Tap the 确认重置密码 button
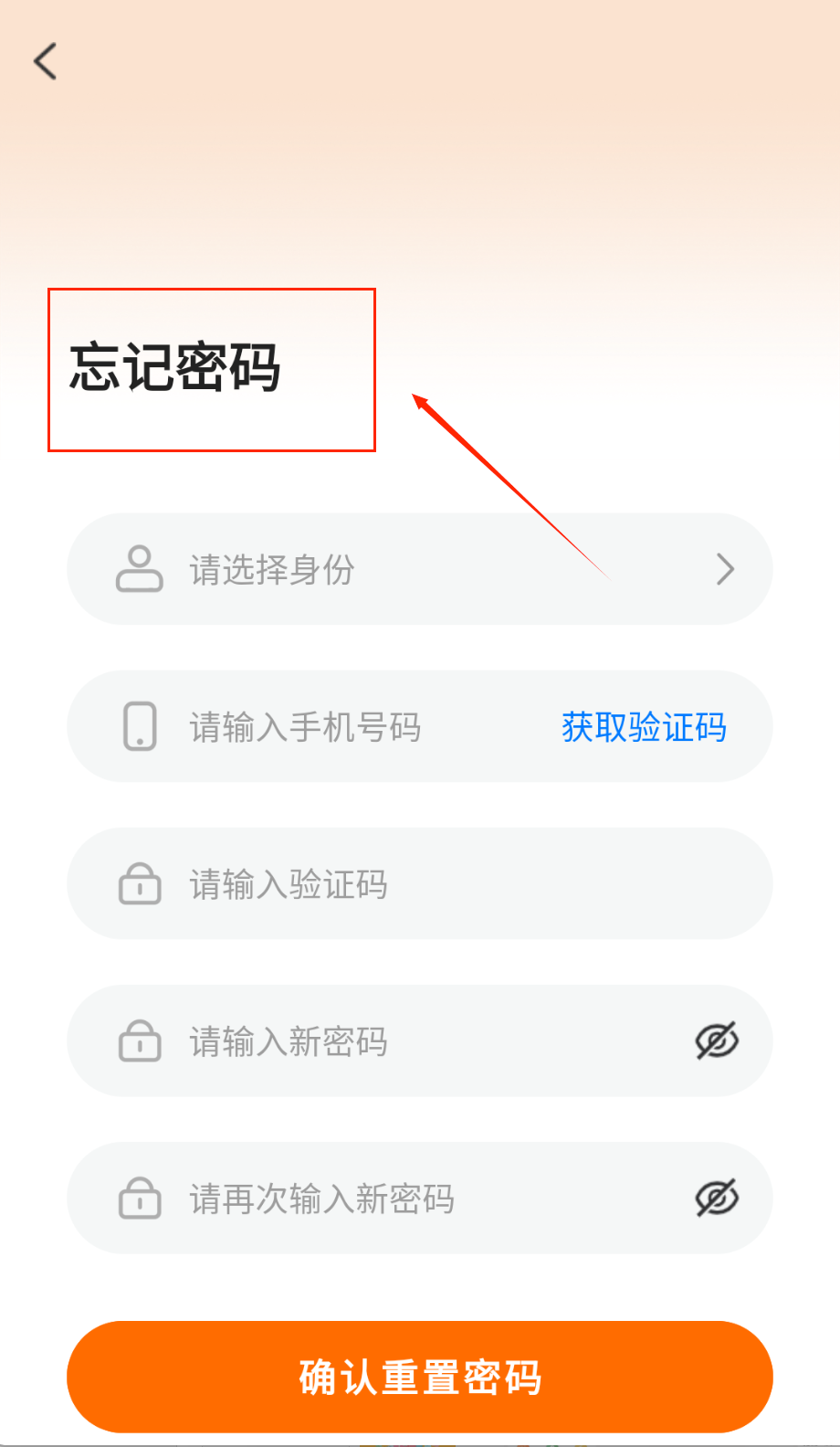840x1447 pixels. click(420, 1377)
